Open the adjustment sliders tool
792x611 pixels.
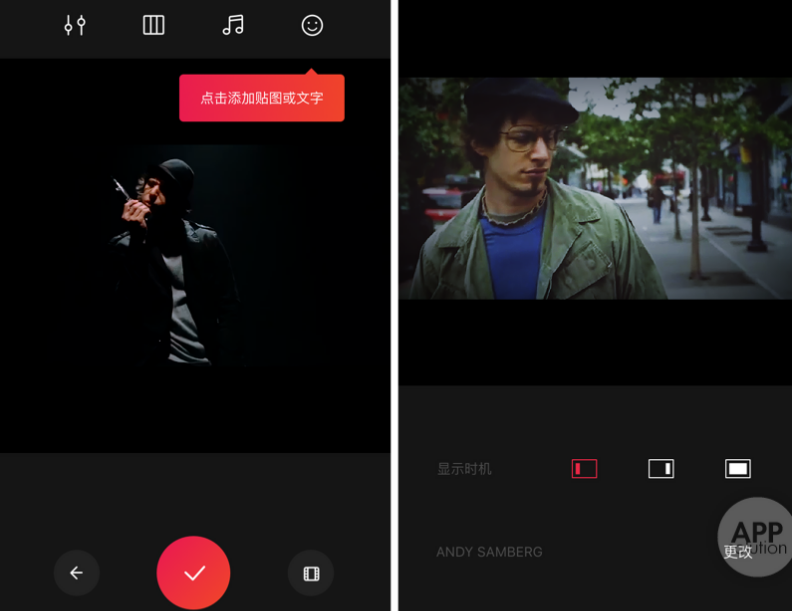point(75,26)
